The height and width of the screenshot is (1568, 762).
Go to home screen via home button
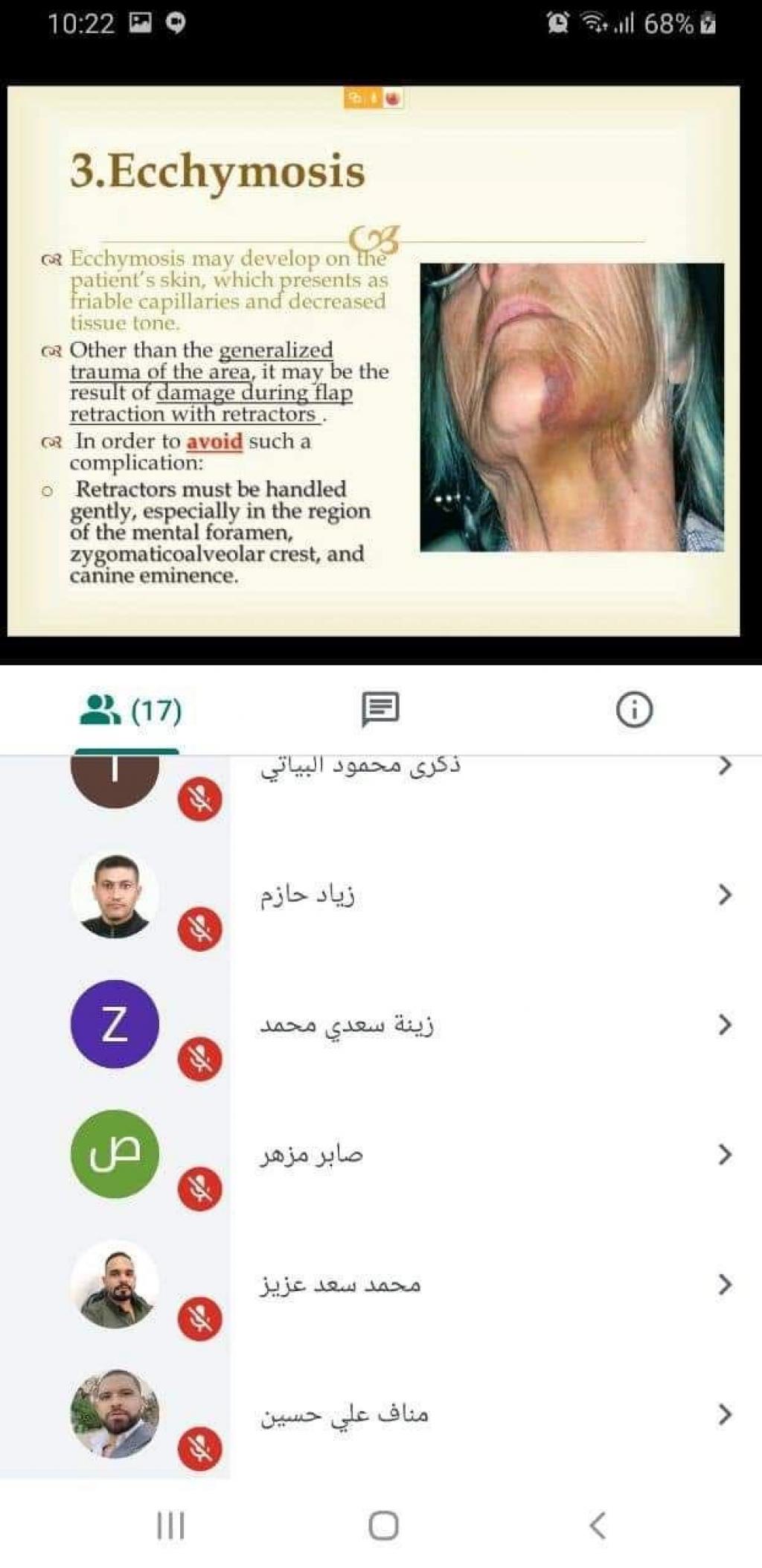click(x=383, y=1525)
